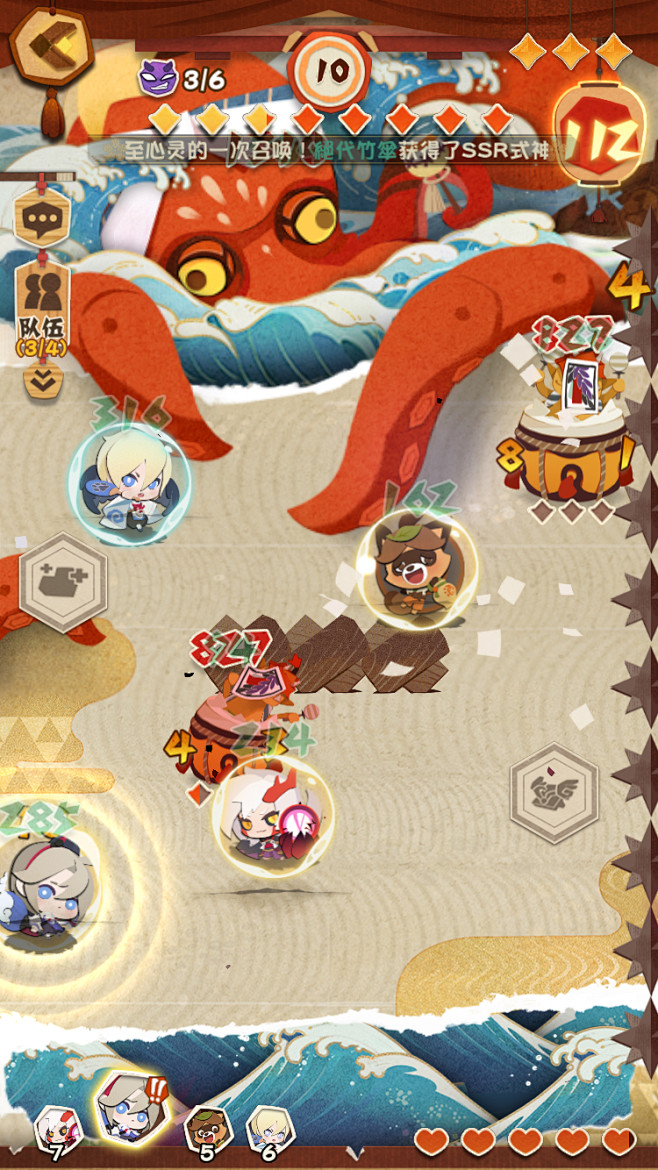Tap the red lantern with 112
Viewport: 658px width, 1170px height.
click(599, 135)
